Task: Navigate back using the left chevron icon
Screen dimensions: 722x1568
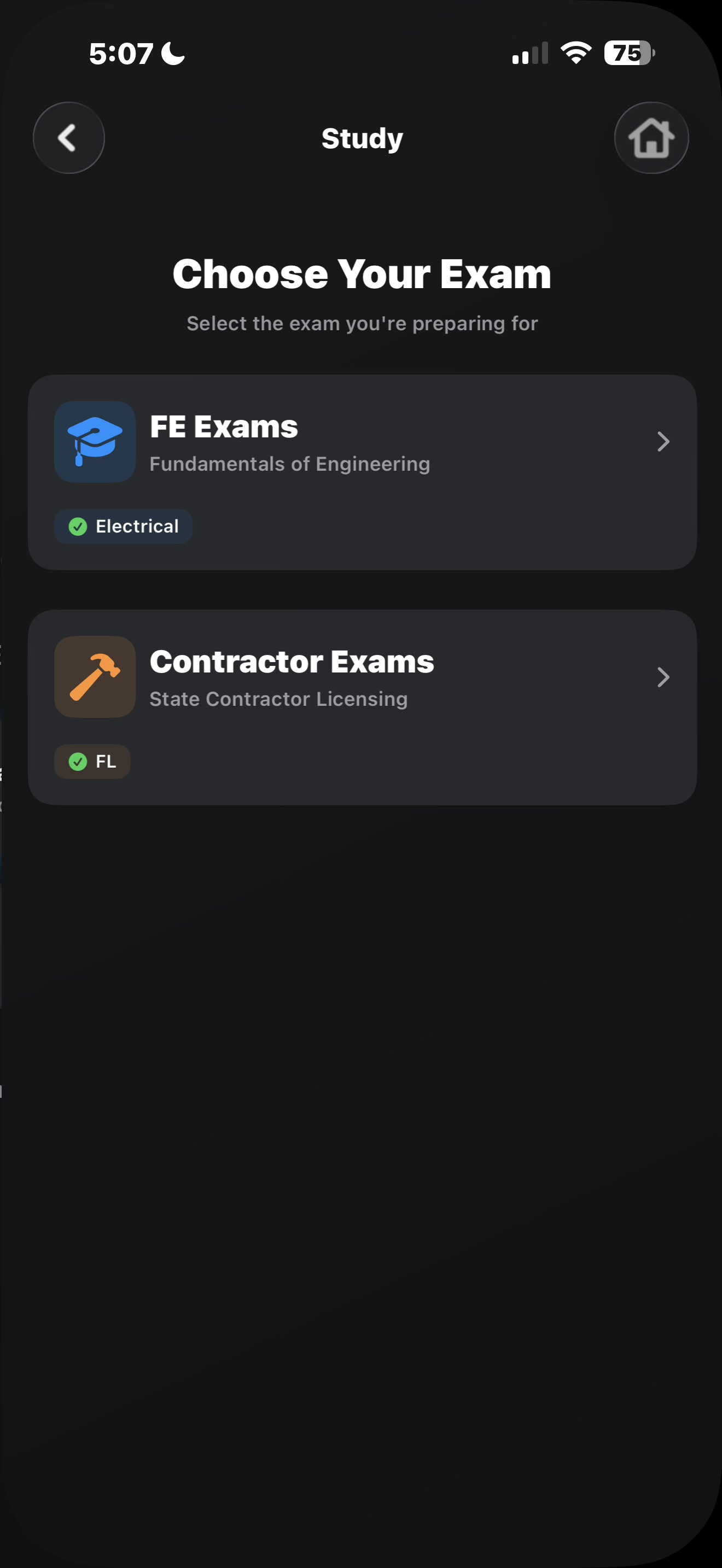Action: click(68, 138)
